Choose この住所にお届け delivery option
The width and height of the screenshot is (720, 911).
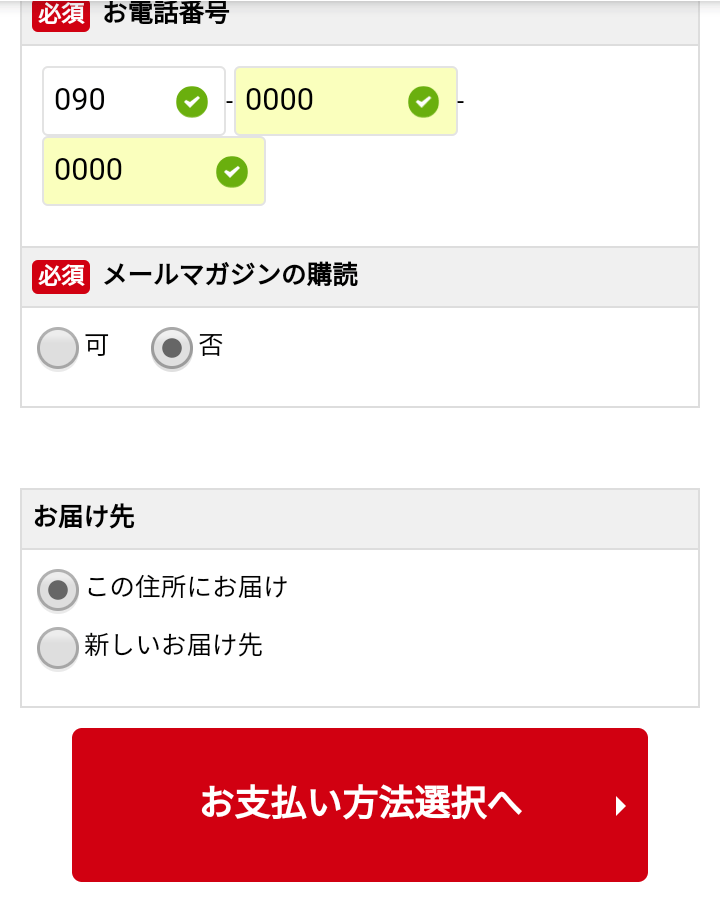[x=58, y=590]
